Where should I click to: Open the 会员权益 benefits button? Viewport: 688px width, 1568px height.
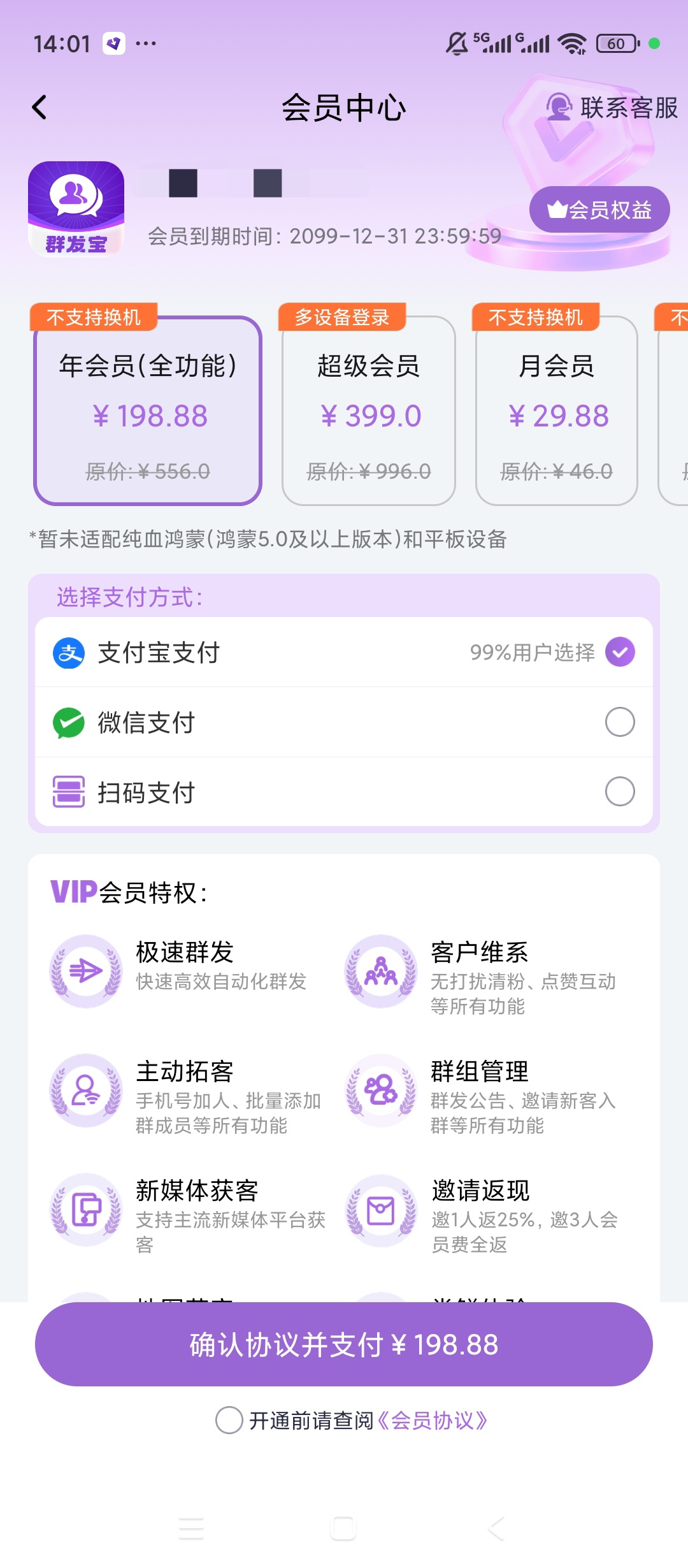coord(599,210)
